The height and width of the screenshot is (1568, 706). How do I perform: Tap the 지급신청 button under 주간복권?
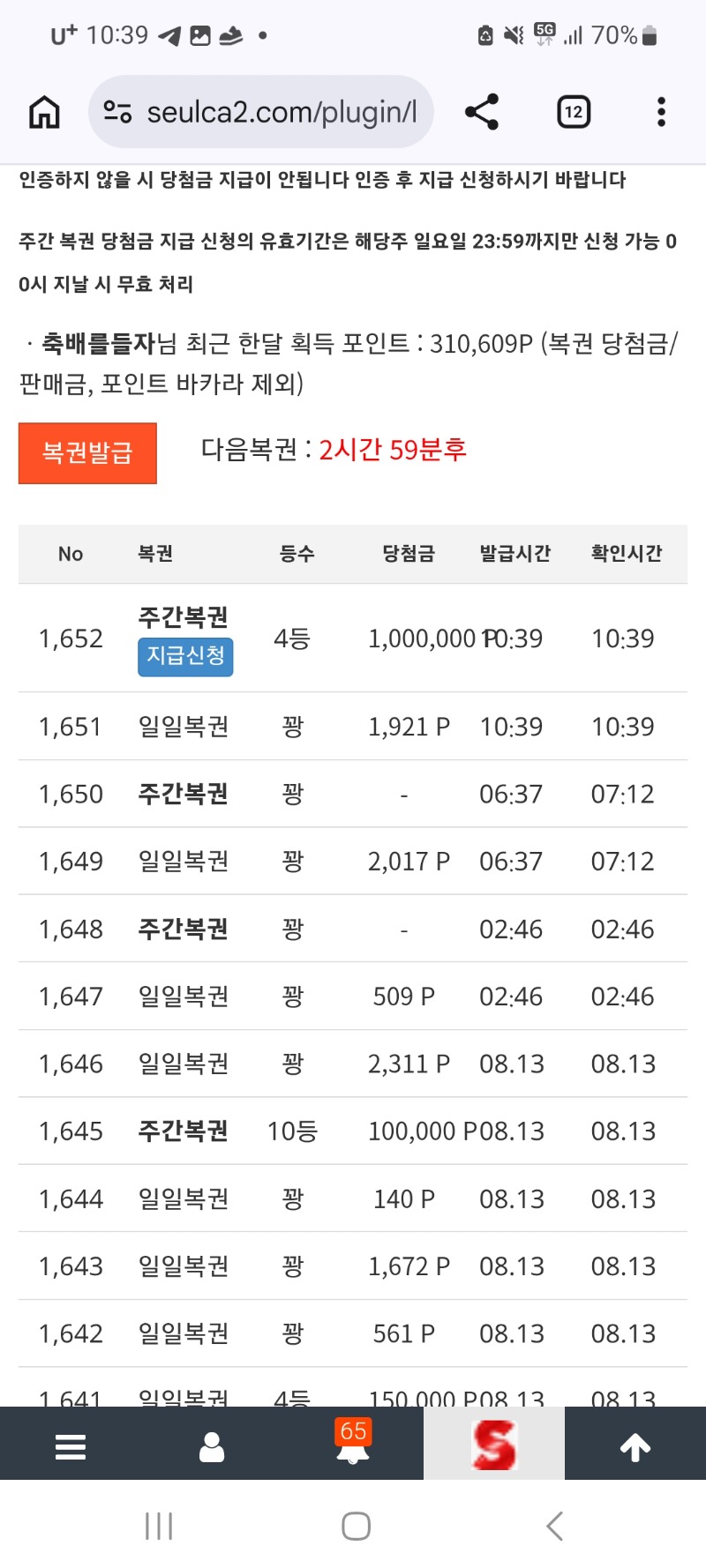coord(185,656)
